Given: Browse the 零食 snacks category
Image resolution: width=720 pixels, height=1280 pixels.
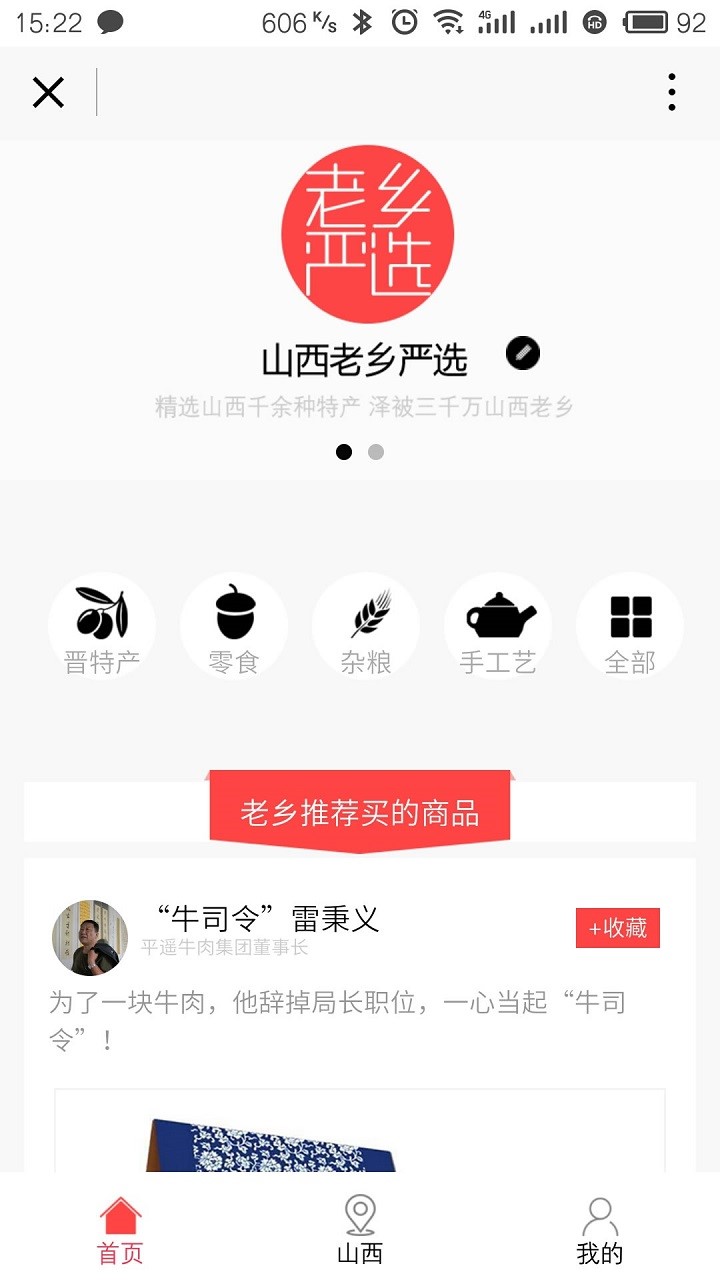Looking at the screenshot, I should tap(234, 626).
